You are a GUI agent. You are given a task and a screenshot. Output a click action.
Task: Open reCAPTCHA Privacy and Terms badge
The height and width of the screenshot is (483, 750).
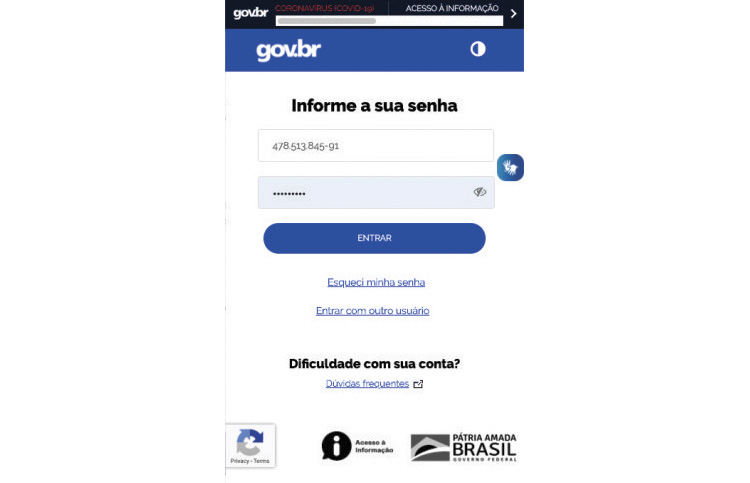coord(250,446)
